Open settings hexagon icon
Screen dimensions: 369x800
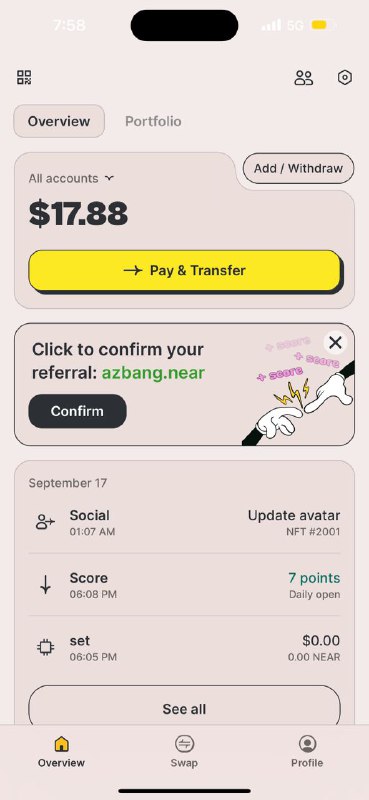(x=345, y=78)
